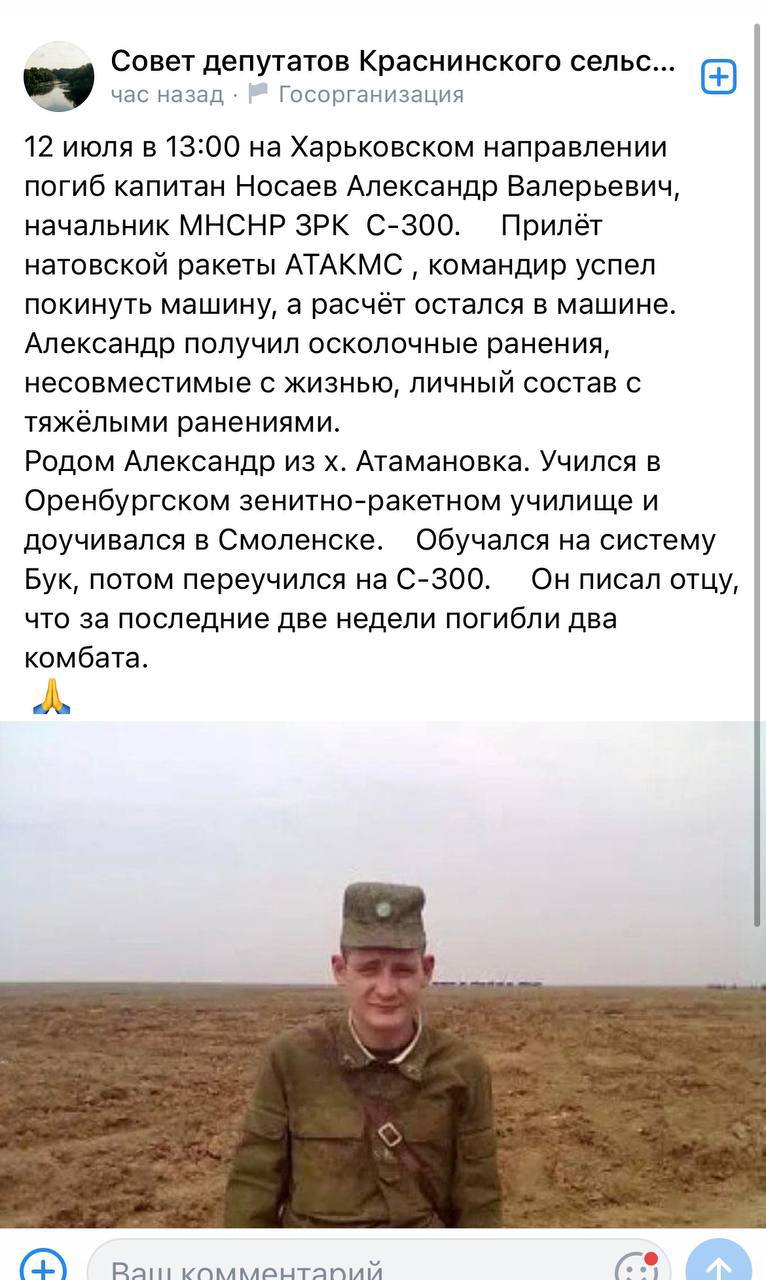Open the sticker and emoji picker
Image resolution: width=766 pixels, height=1280 pixels.
(x=637, y=1266)
